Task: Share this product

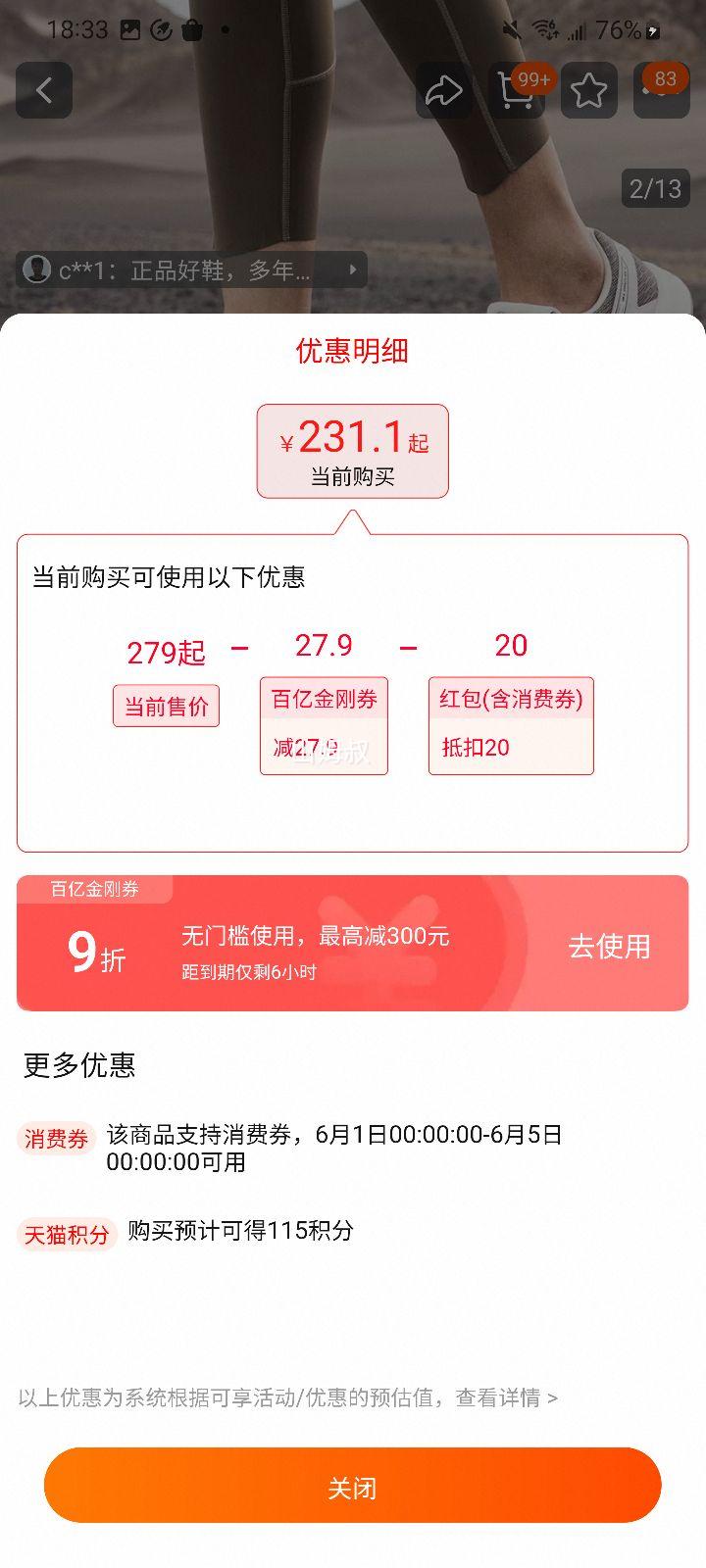Action: point(443,91)
